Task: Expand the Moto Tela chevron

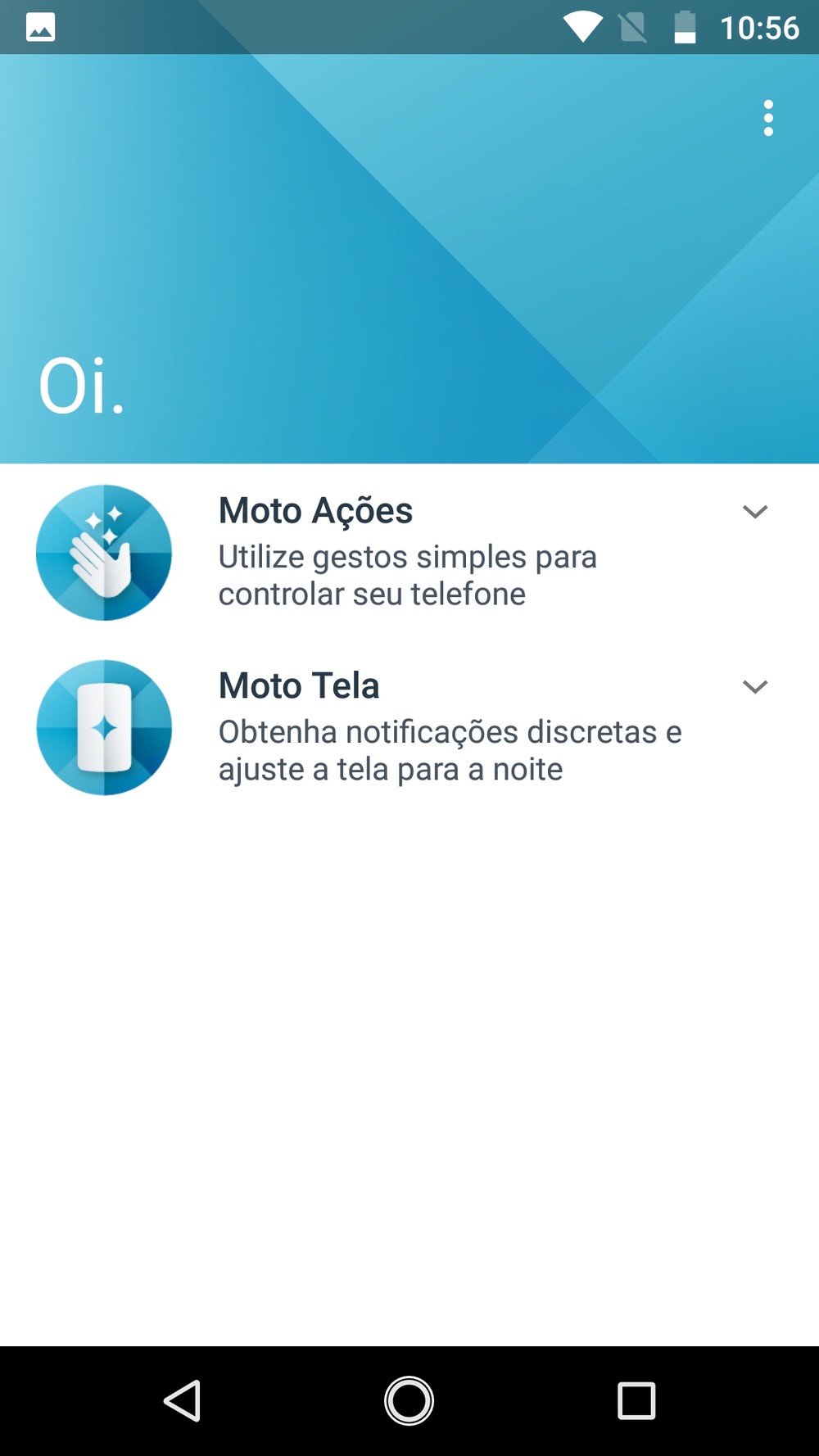Action: click(x=754, y=686)
